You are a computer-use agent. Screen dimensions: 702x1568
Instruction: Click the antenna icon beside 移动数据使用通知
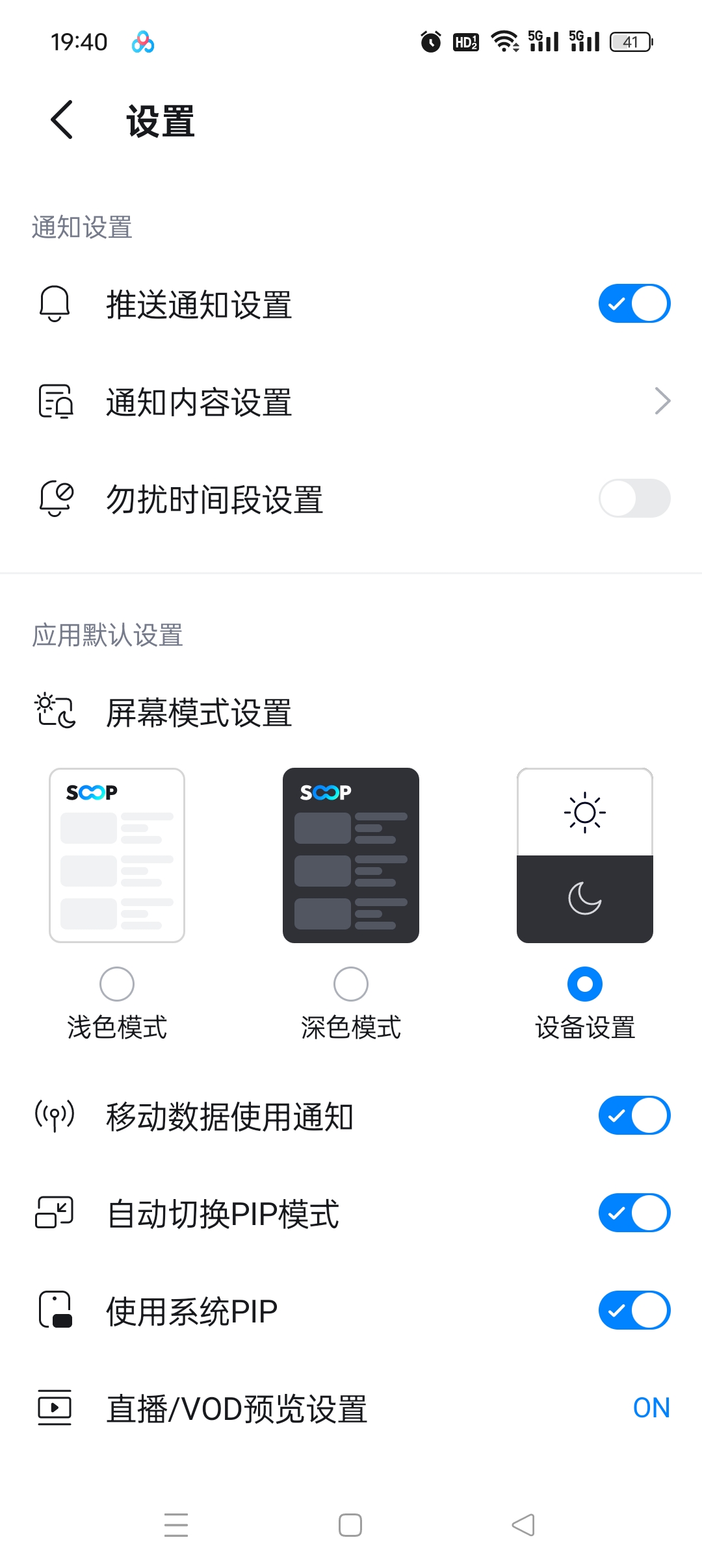pos(55,1115)
